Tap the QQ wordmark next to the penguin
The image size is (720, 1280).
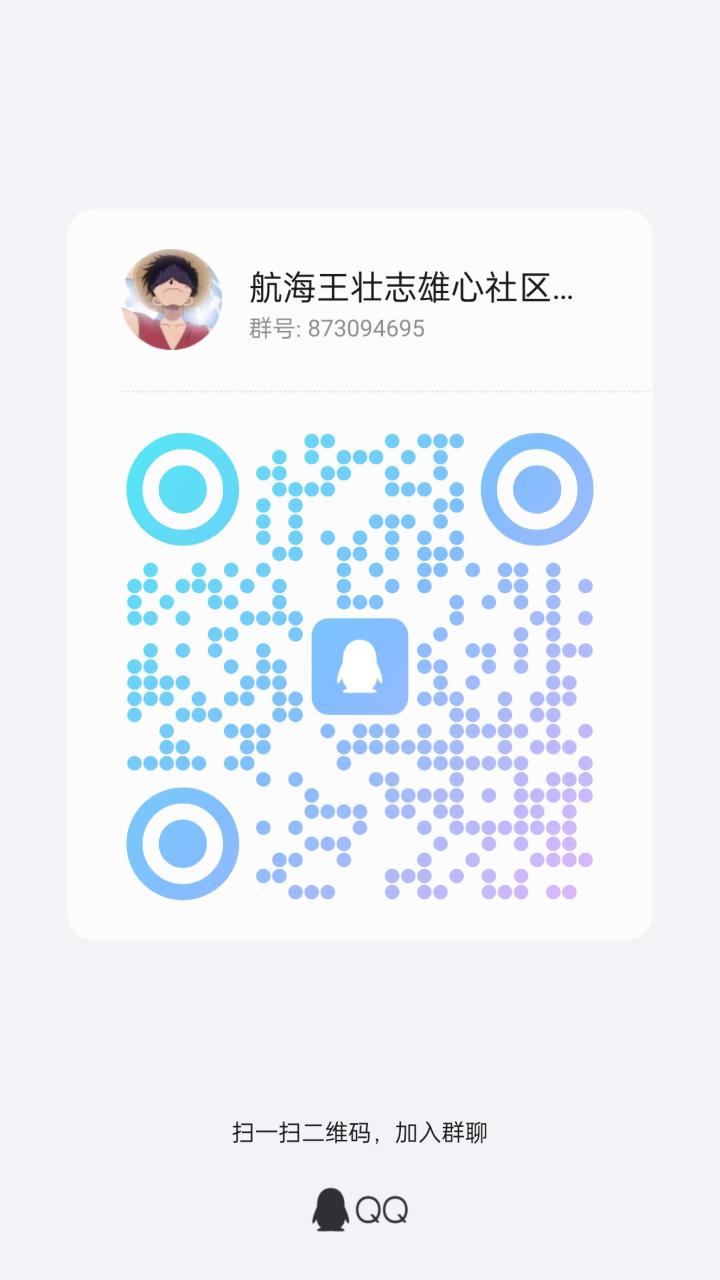click(385, 1207)
